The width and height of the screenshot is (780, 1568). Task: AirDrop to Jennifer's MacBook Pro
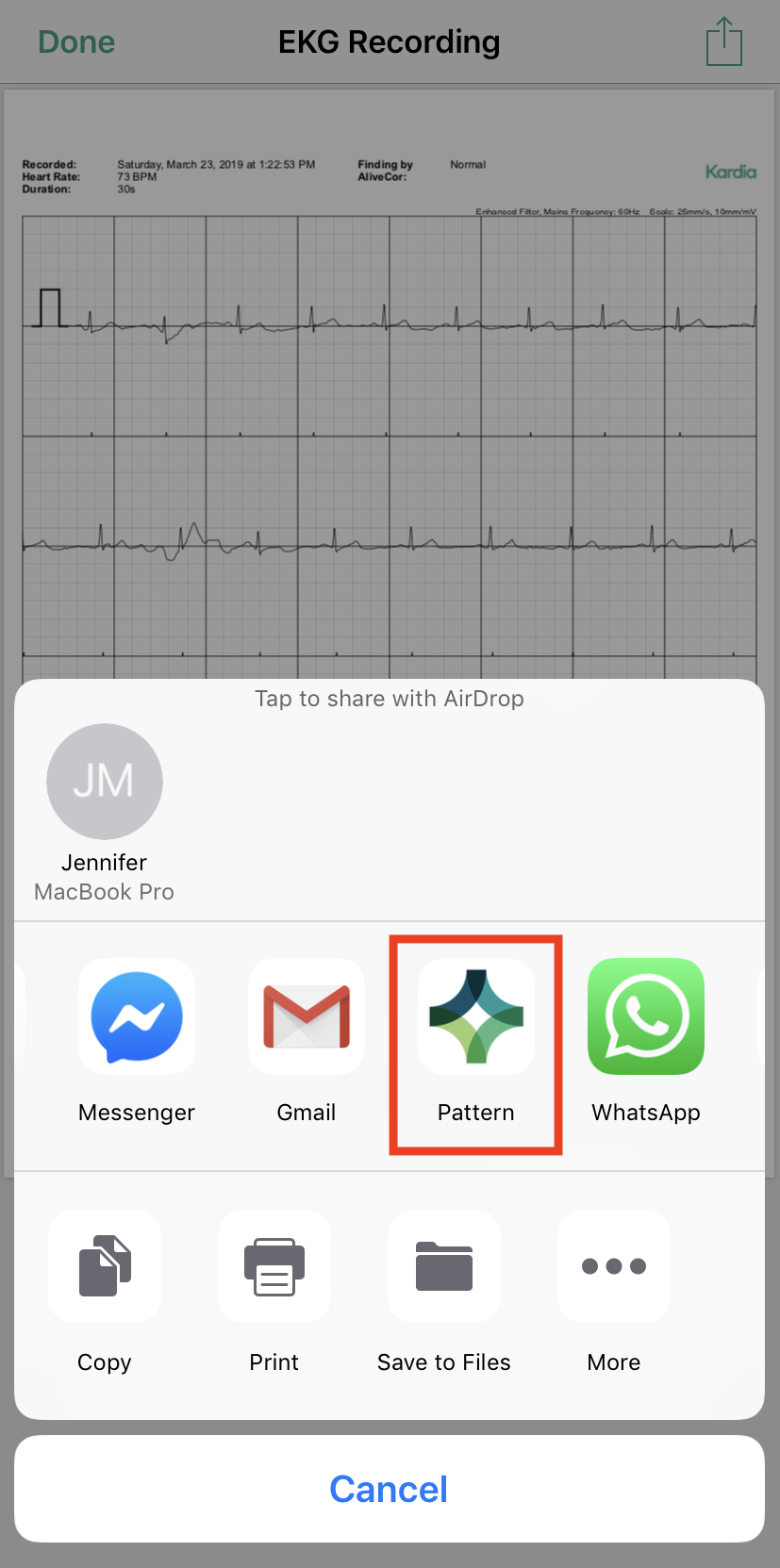coord(105,783)
